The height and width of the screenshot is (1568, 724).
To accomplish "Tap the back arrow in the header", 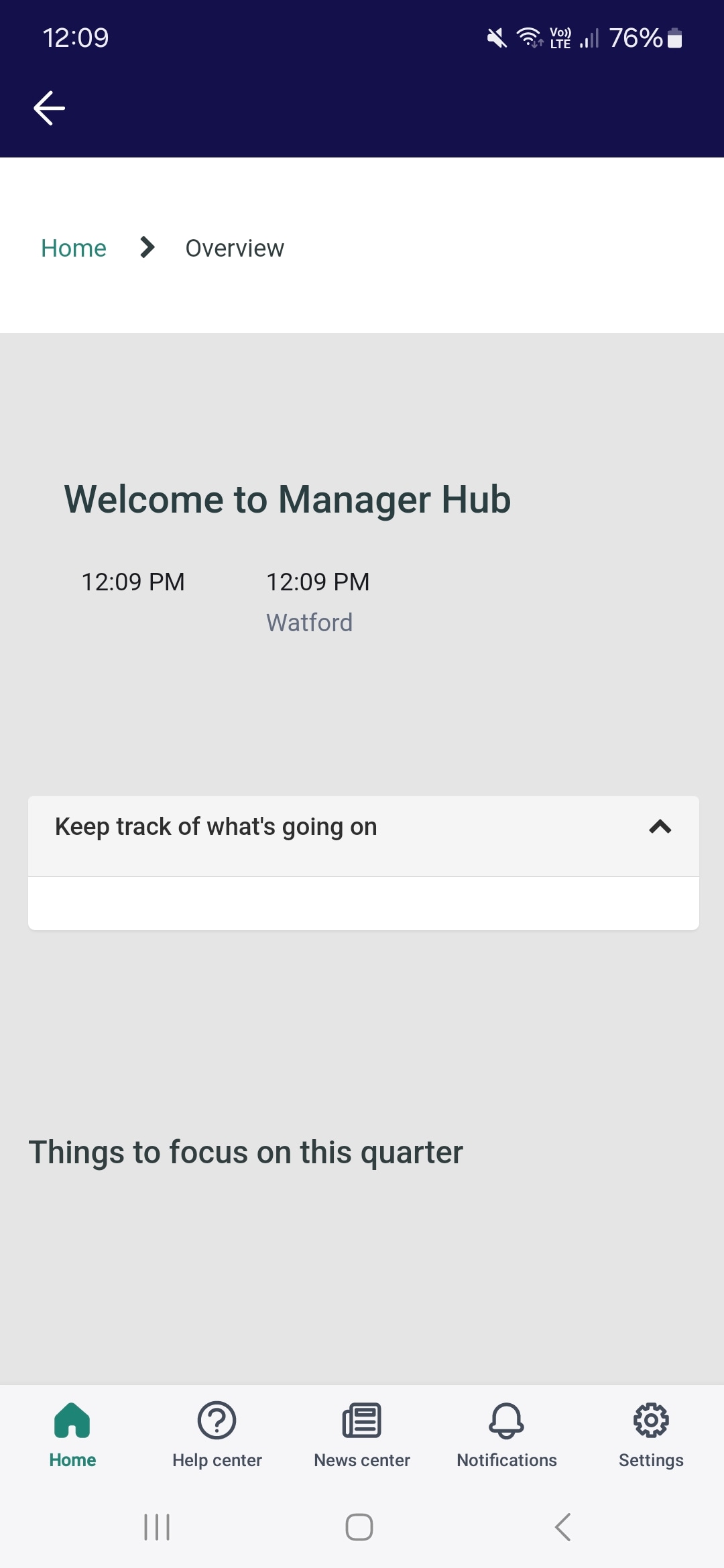I will [49, 108].
